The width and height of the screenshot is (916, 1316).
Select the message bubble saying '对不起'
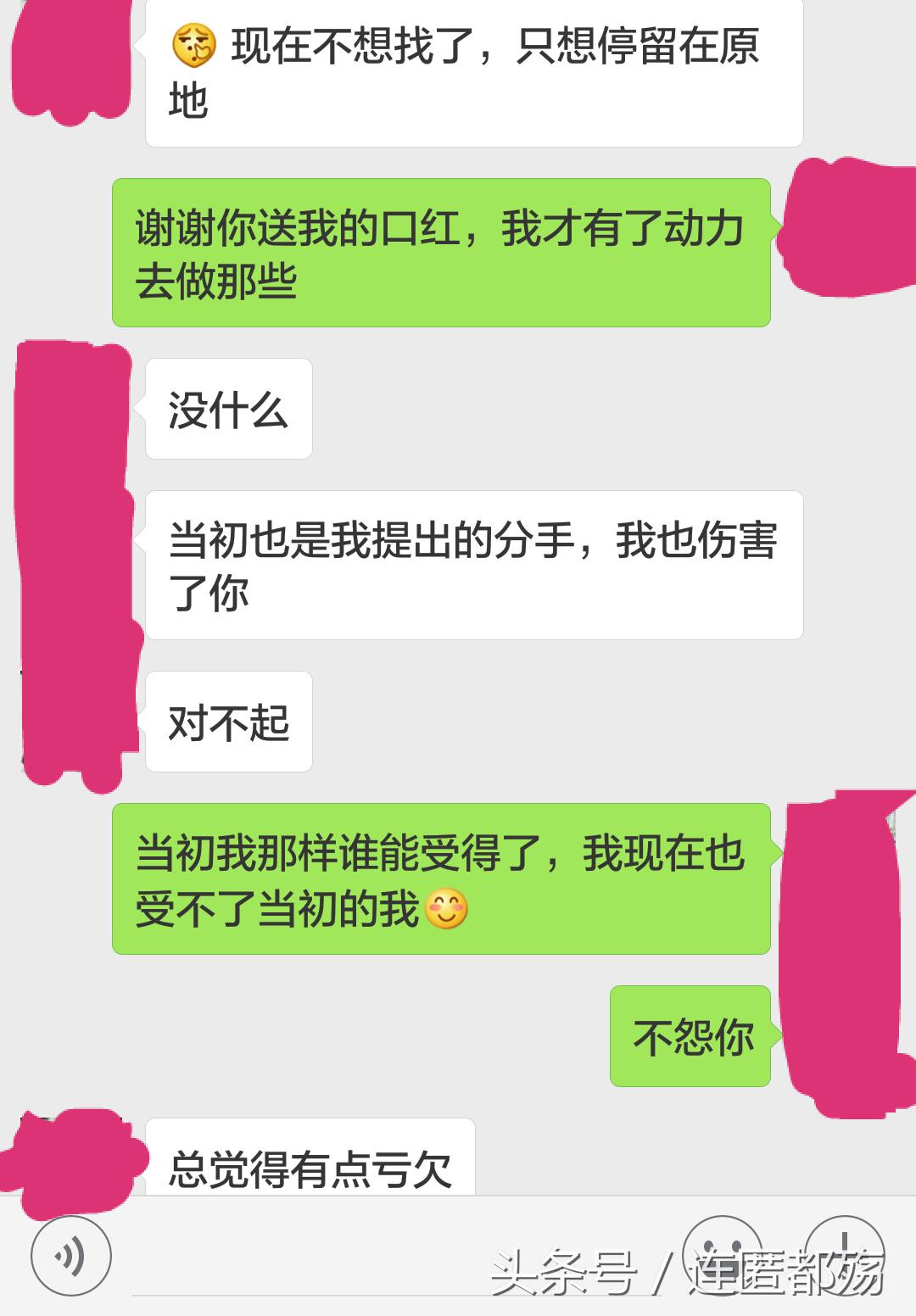(229, 722)
